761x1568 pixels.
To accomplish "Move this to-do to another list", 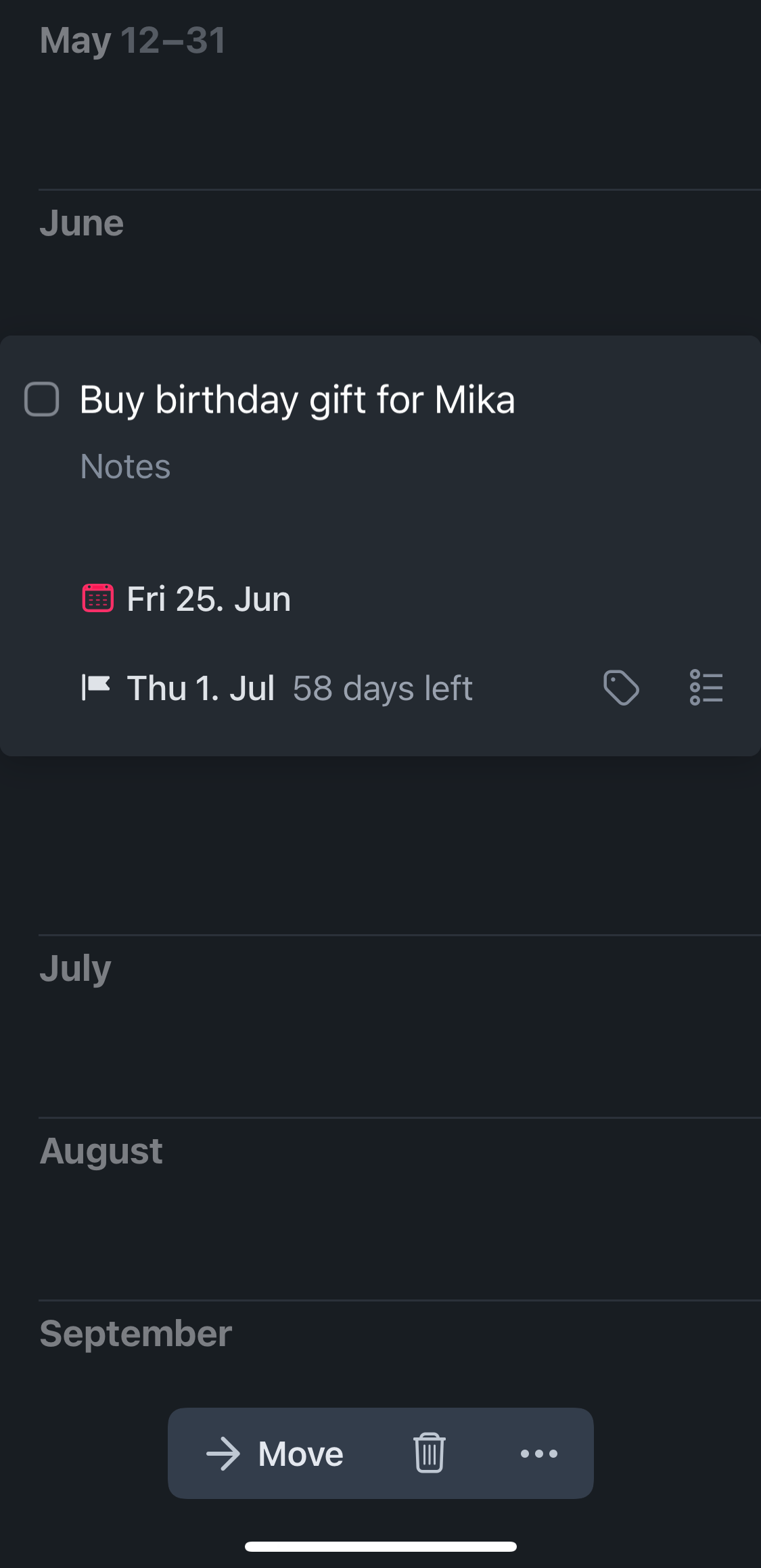I will [275, 1454].
